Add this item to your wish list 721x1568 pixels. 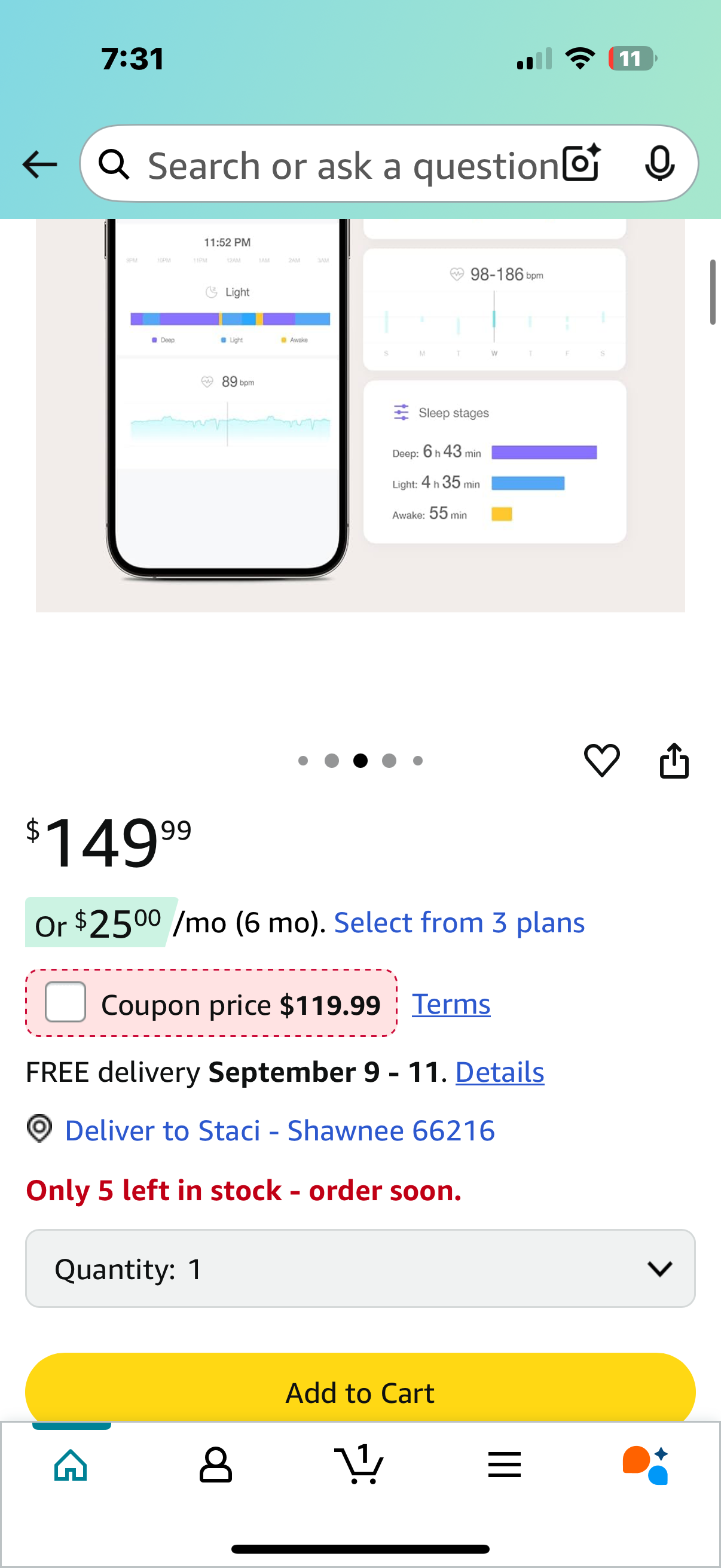click(x=602, y=760)
